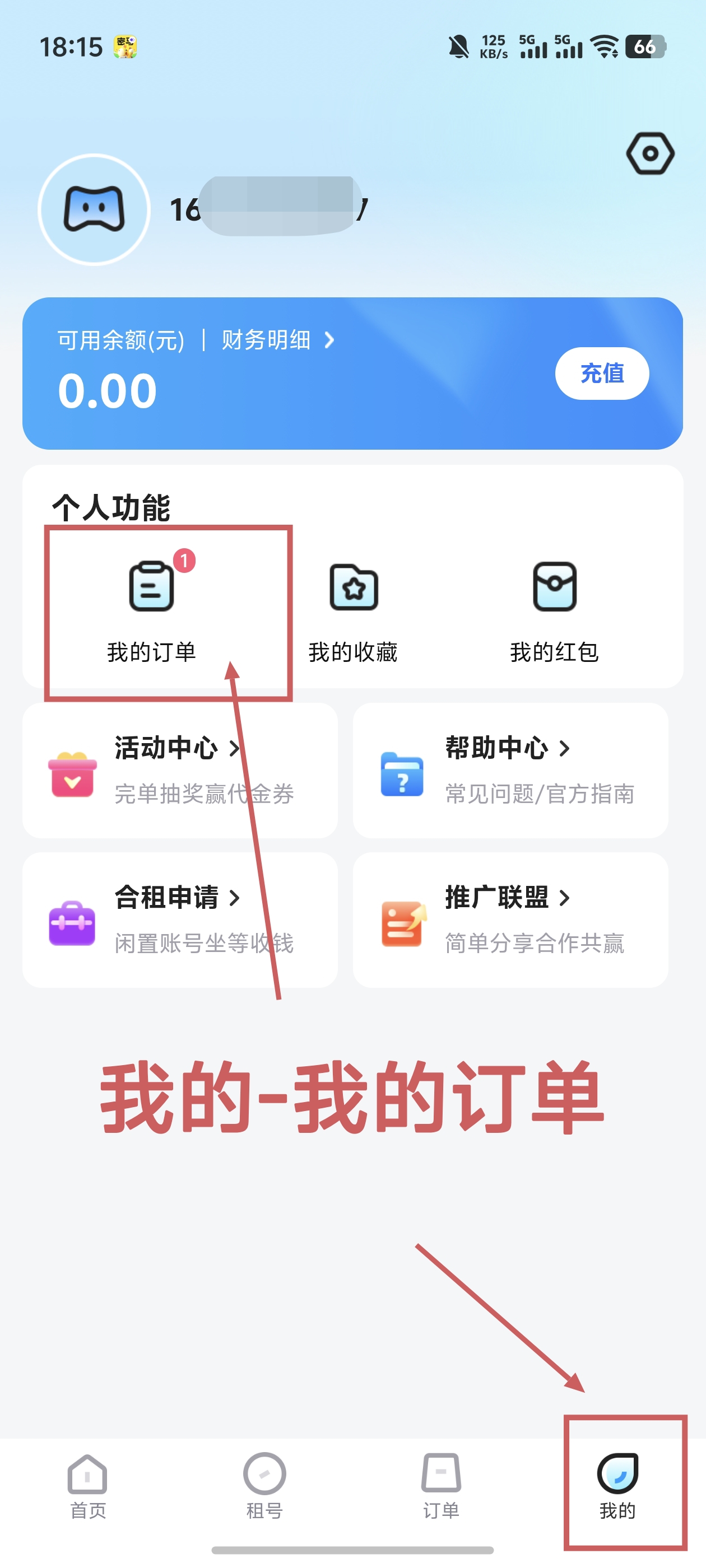The width and height of the screenshot is (706, 1568).
Task: Open the hexagon settings icon
Action: 650,153
